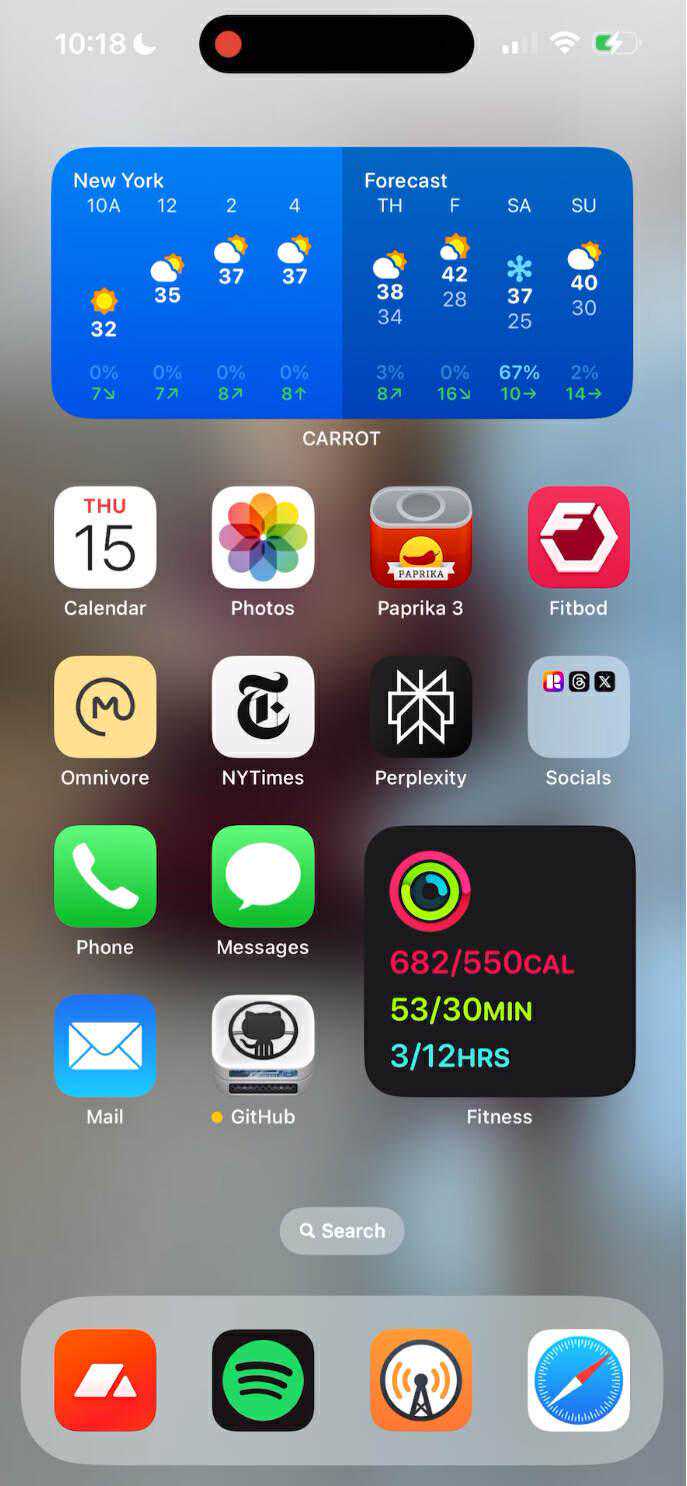Open Overcast podcast app in dock
The width and height of the screenshot is (687, 1486).
coord(421,1380)
